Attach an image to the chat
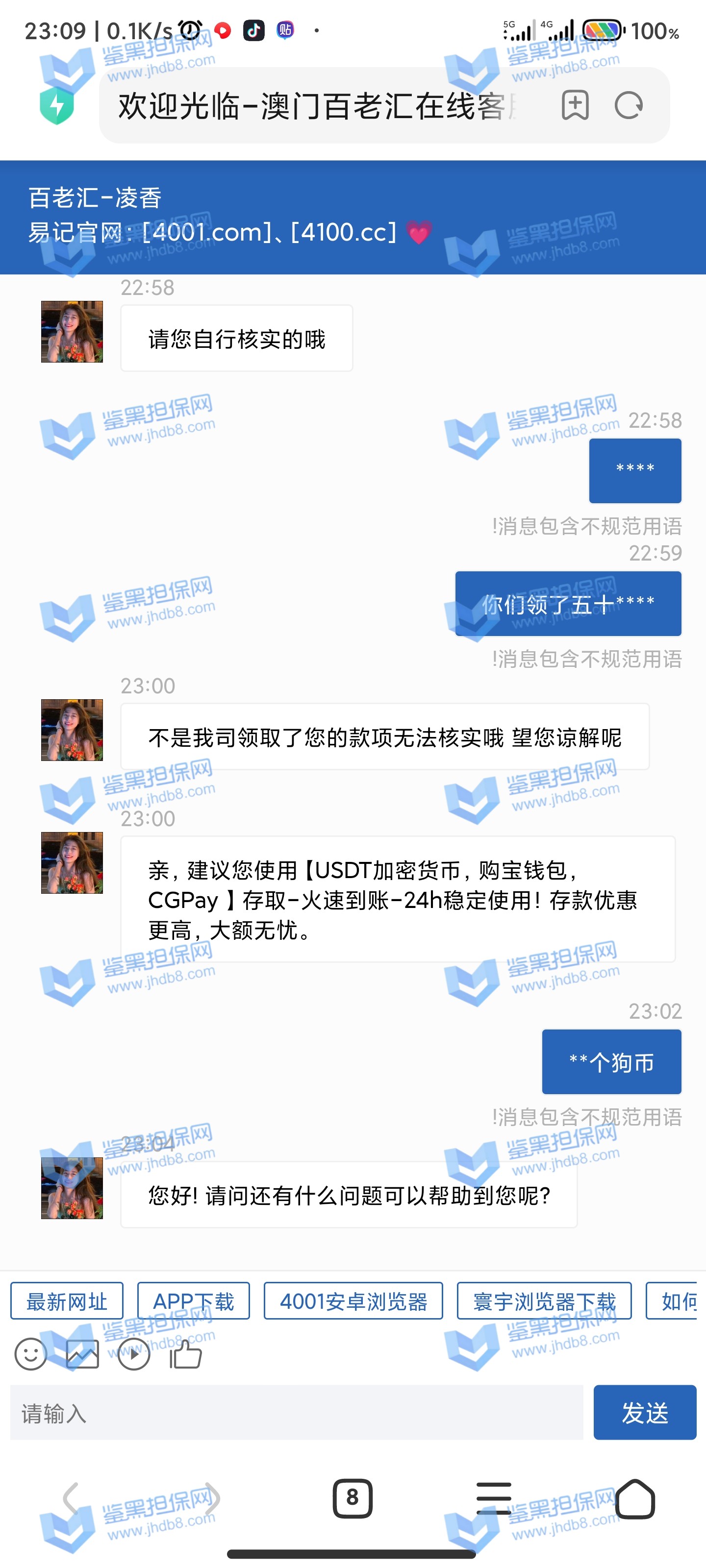Screen dimensions: 706x1568 point(82,1354)
